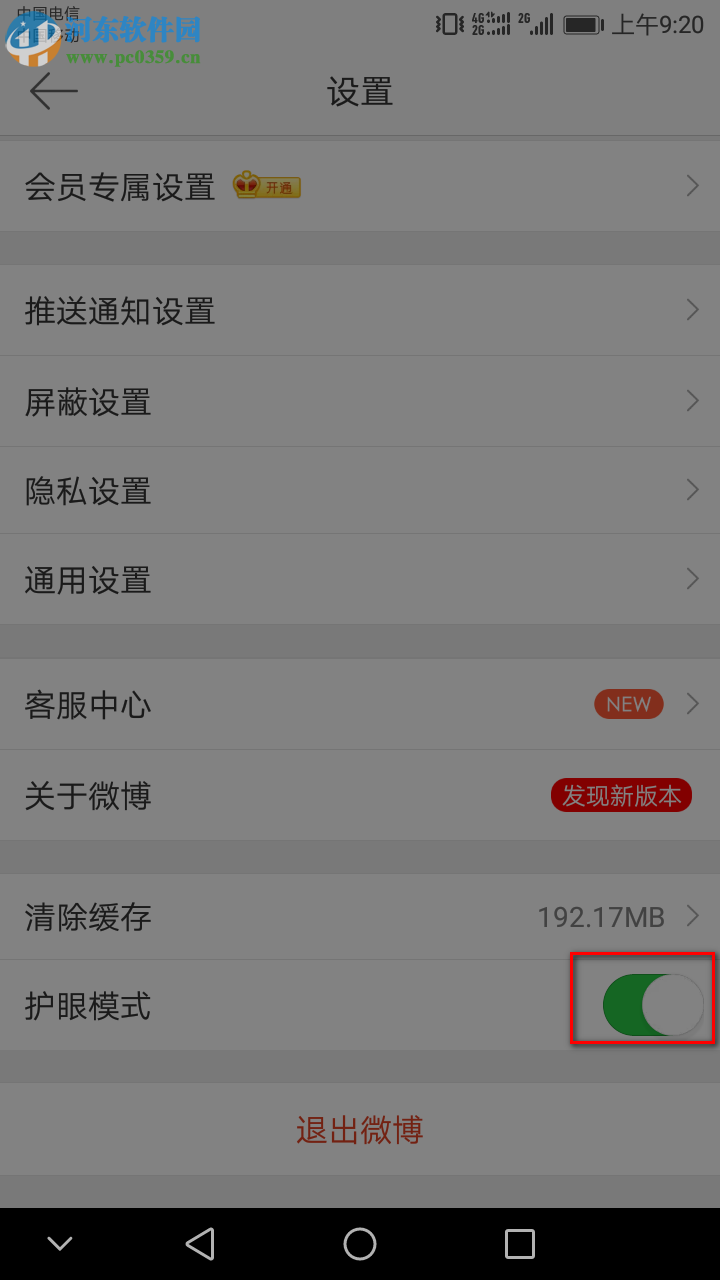Expand 通用设置 with its chevron

tap(692, 579)
